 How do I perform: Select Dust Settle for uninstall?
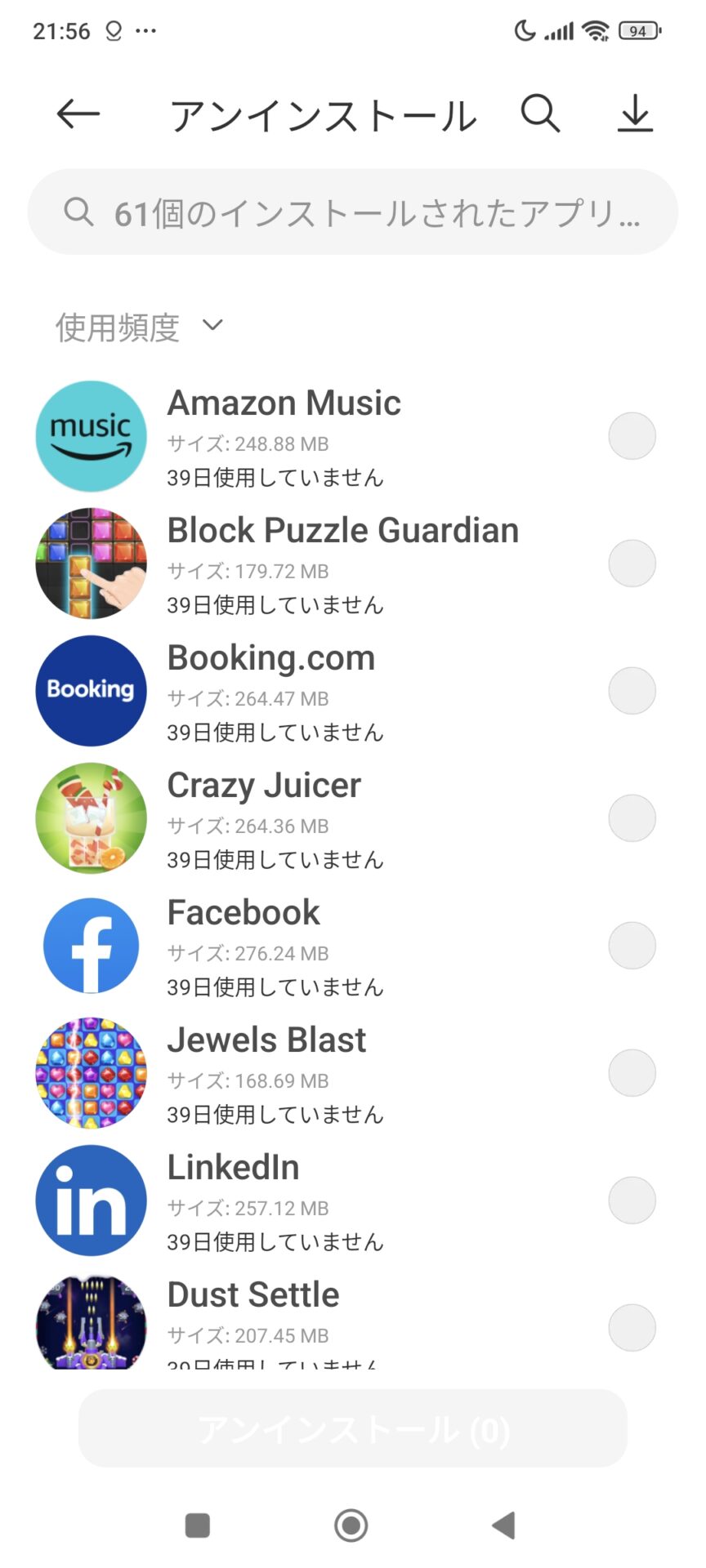pos(632,1328)
